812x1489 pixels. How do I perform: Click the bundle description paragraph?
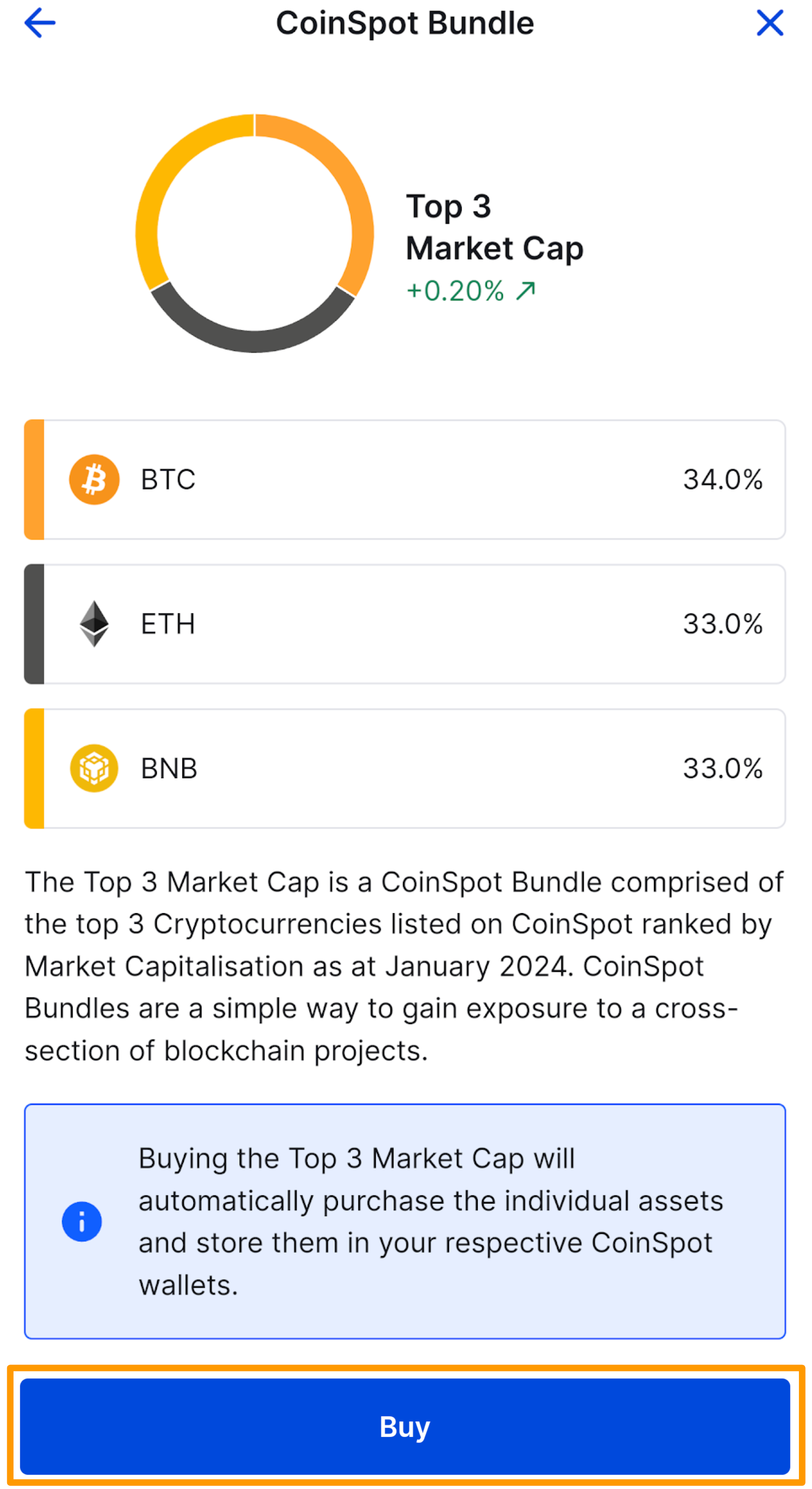(405, 965)
